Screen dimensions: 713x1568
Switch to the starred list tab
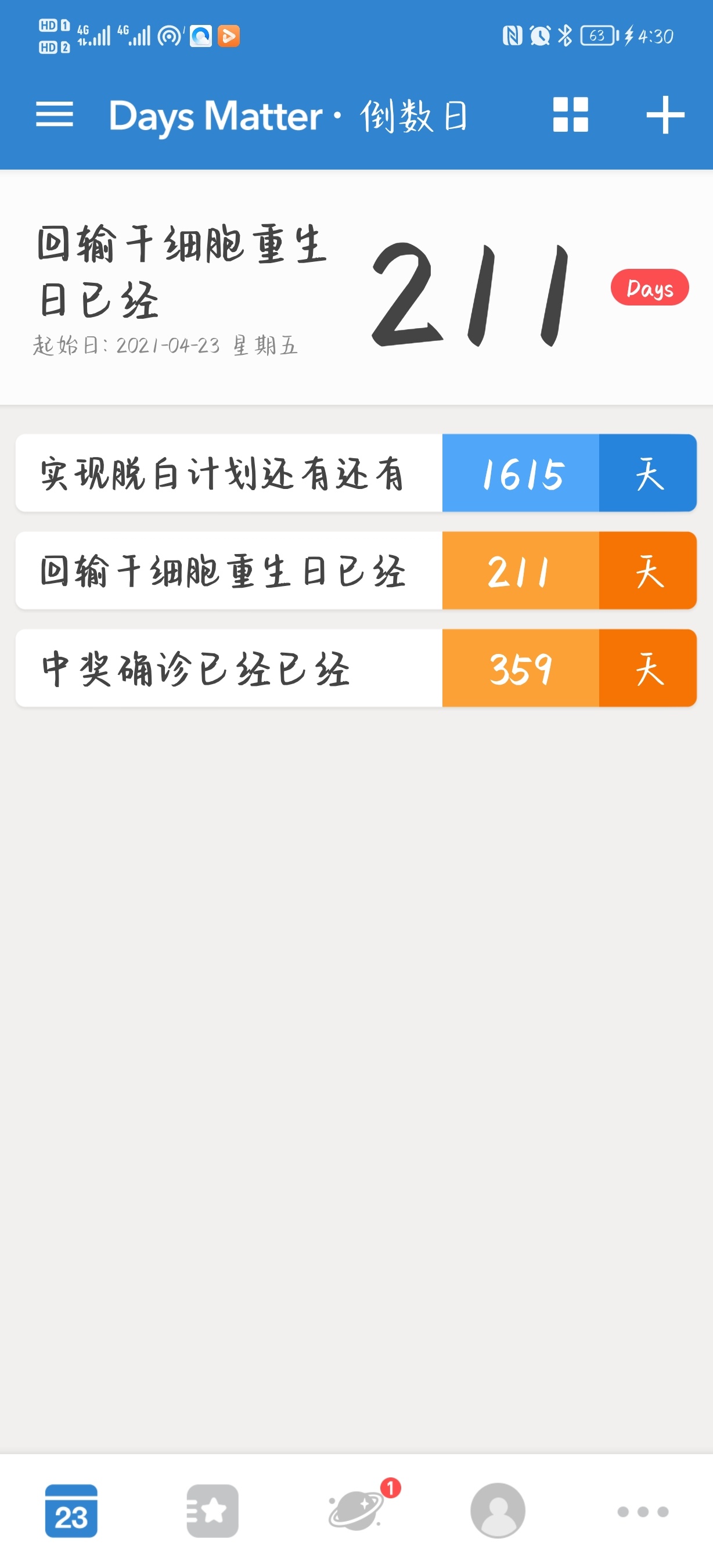coord(213,1511)
